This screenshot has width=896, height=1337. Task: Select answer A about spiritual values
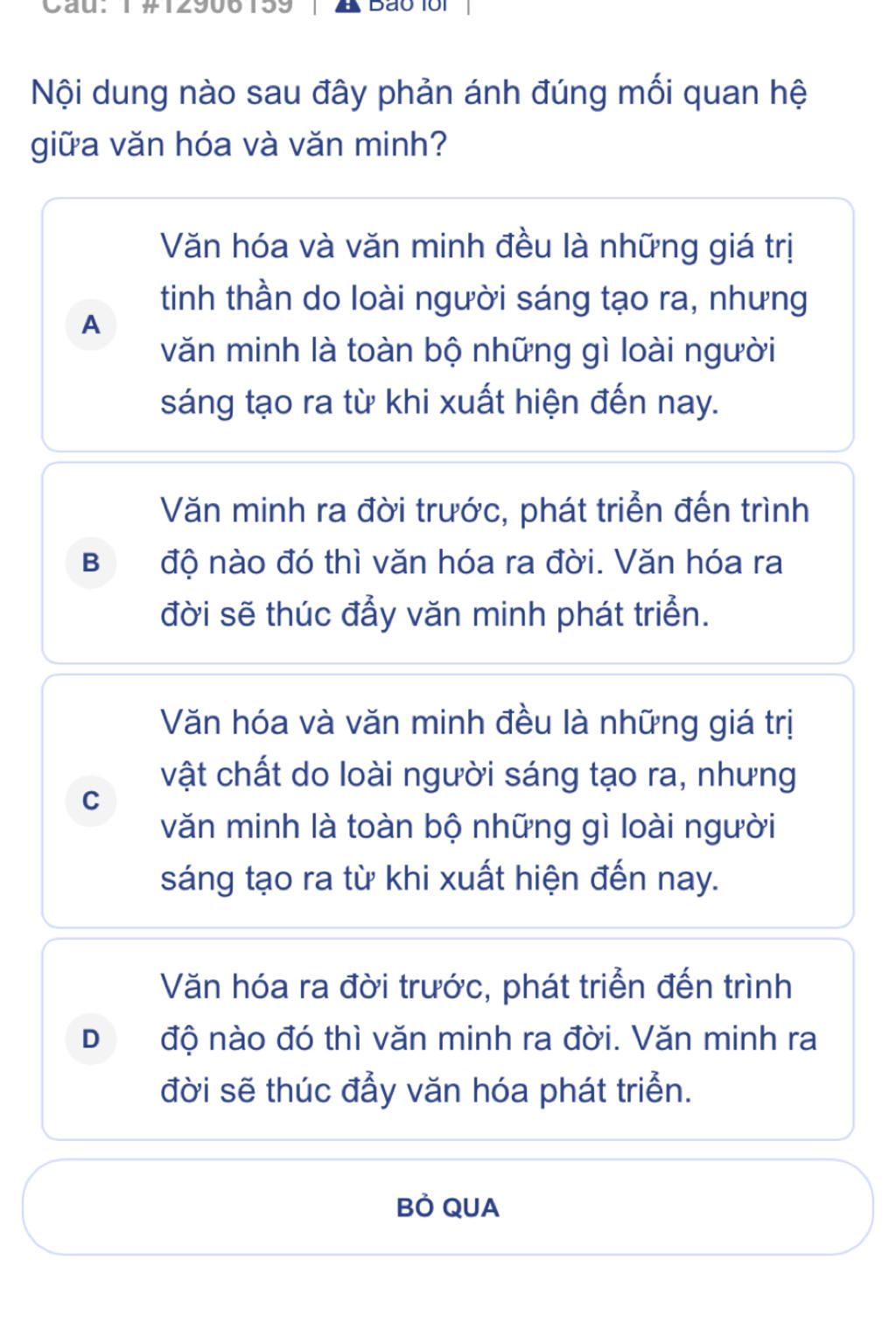point(447,325)
